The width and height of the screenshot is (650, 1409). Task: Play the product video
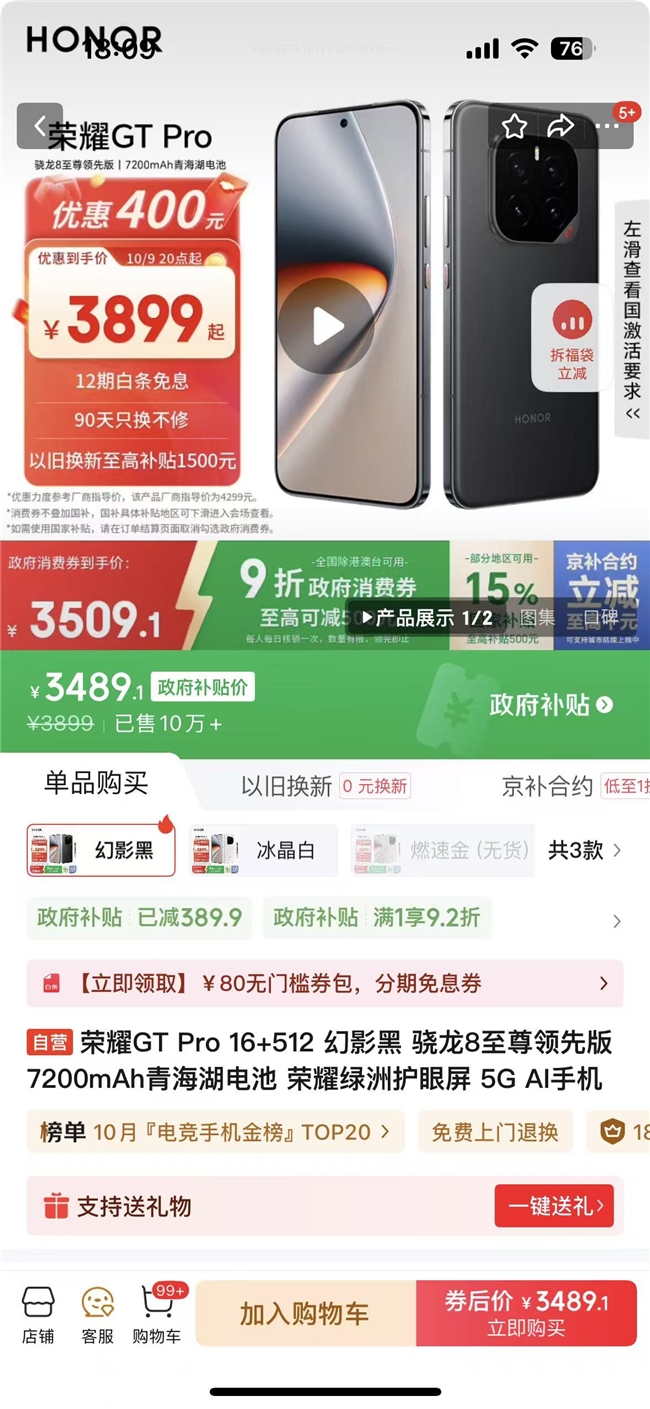pos(326,326)
